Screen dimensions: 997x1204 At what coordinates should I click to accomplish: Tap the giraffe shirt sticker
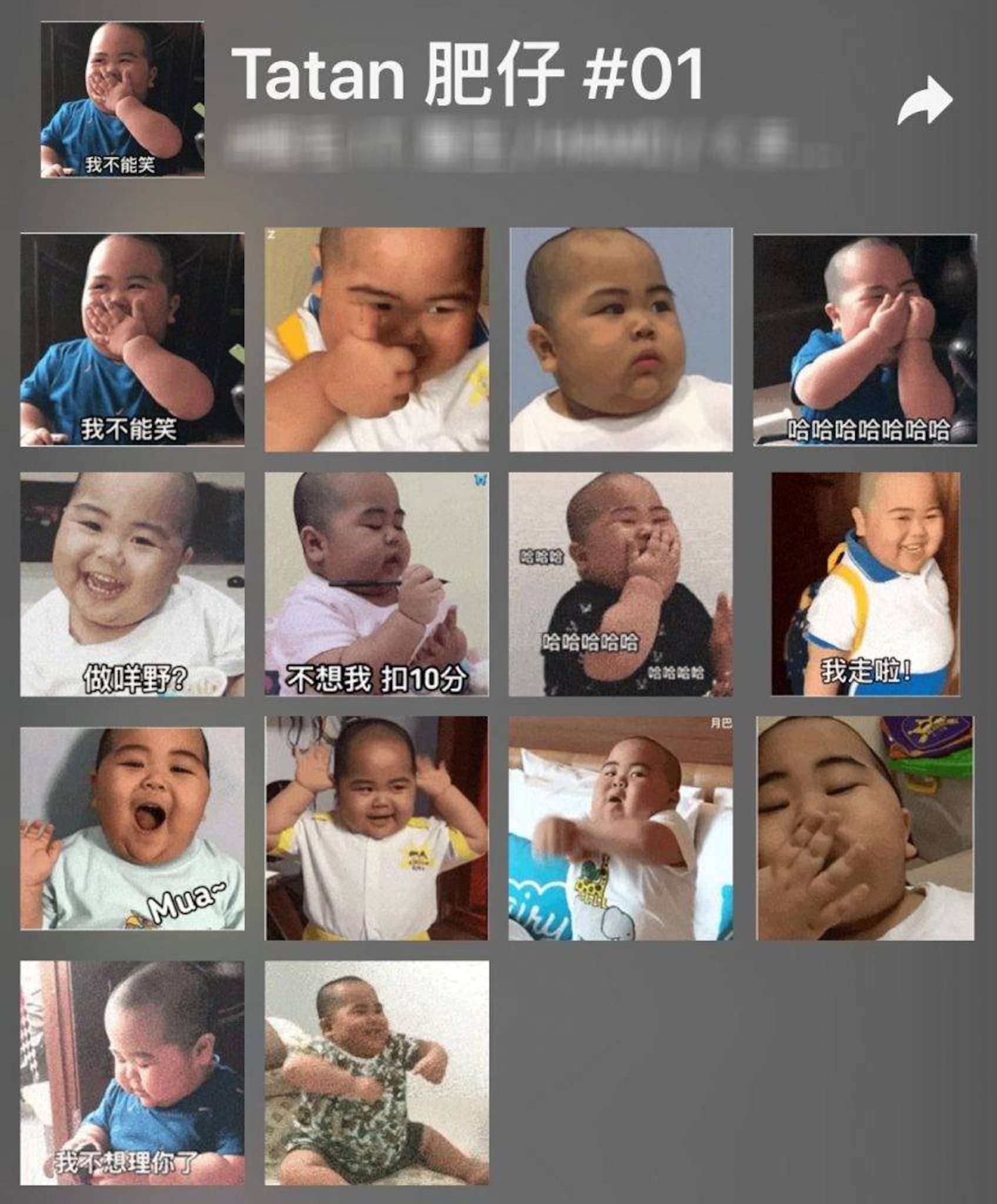(x=621, y=828)
